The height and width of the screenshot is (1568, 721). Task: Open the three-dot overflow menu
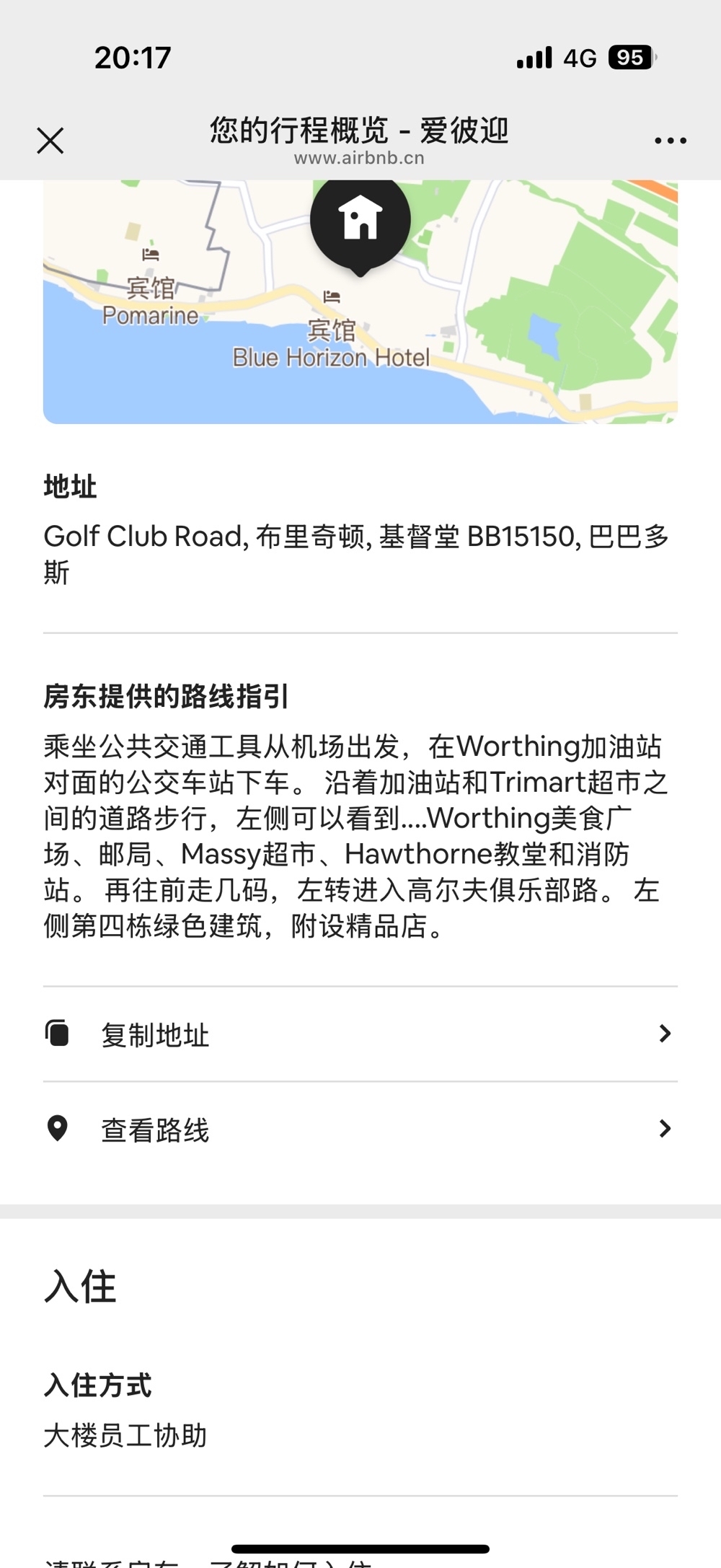click(670, 141)
